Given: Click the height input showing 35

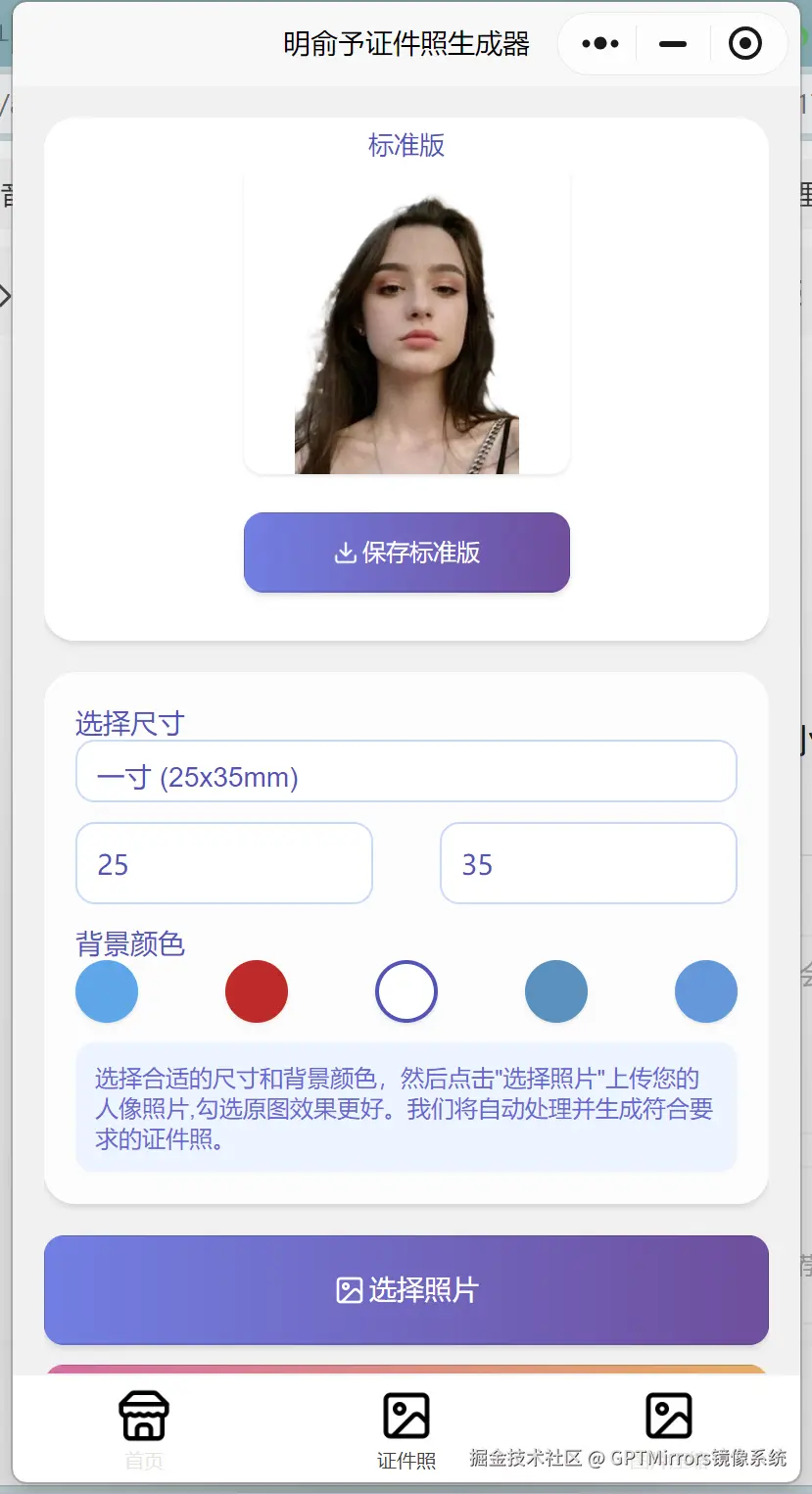Looking at the screenshot, I should (588, 863).
